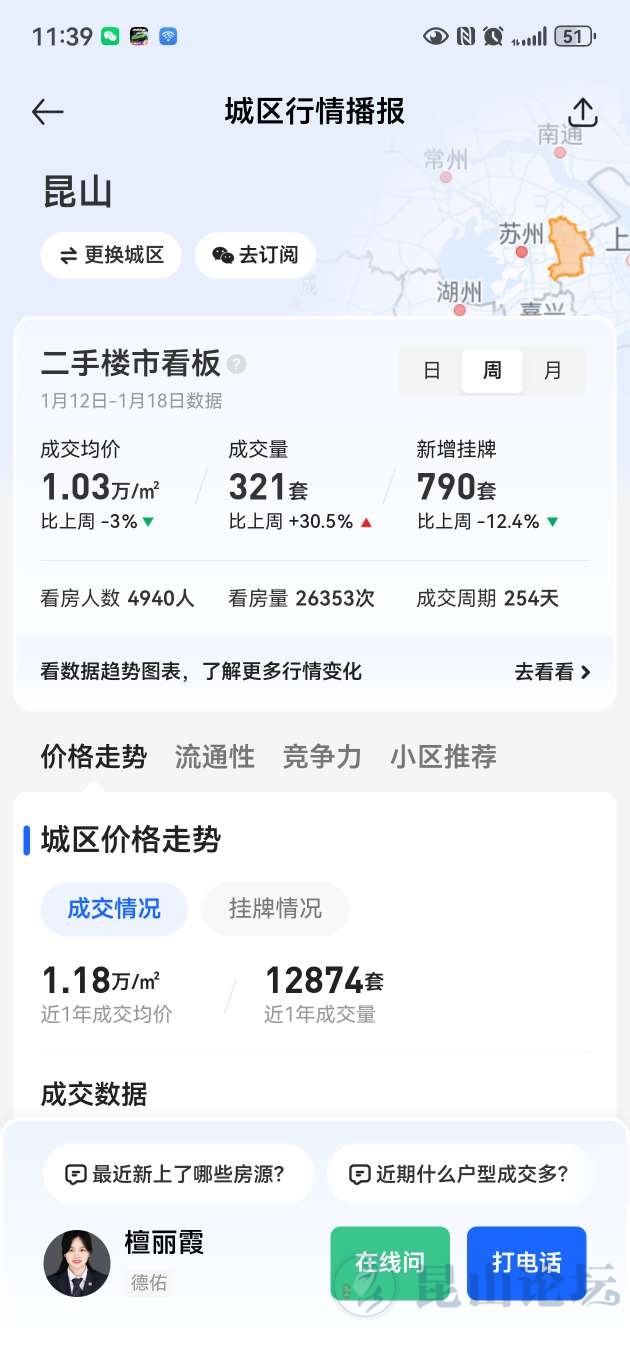Share this district market report

(x=582, y=112)
